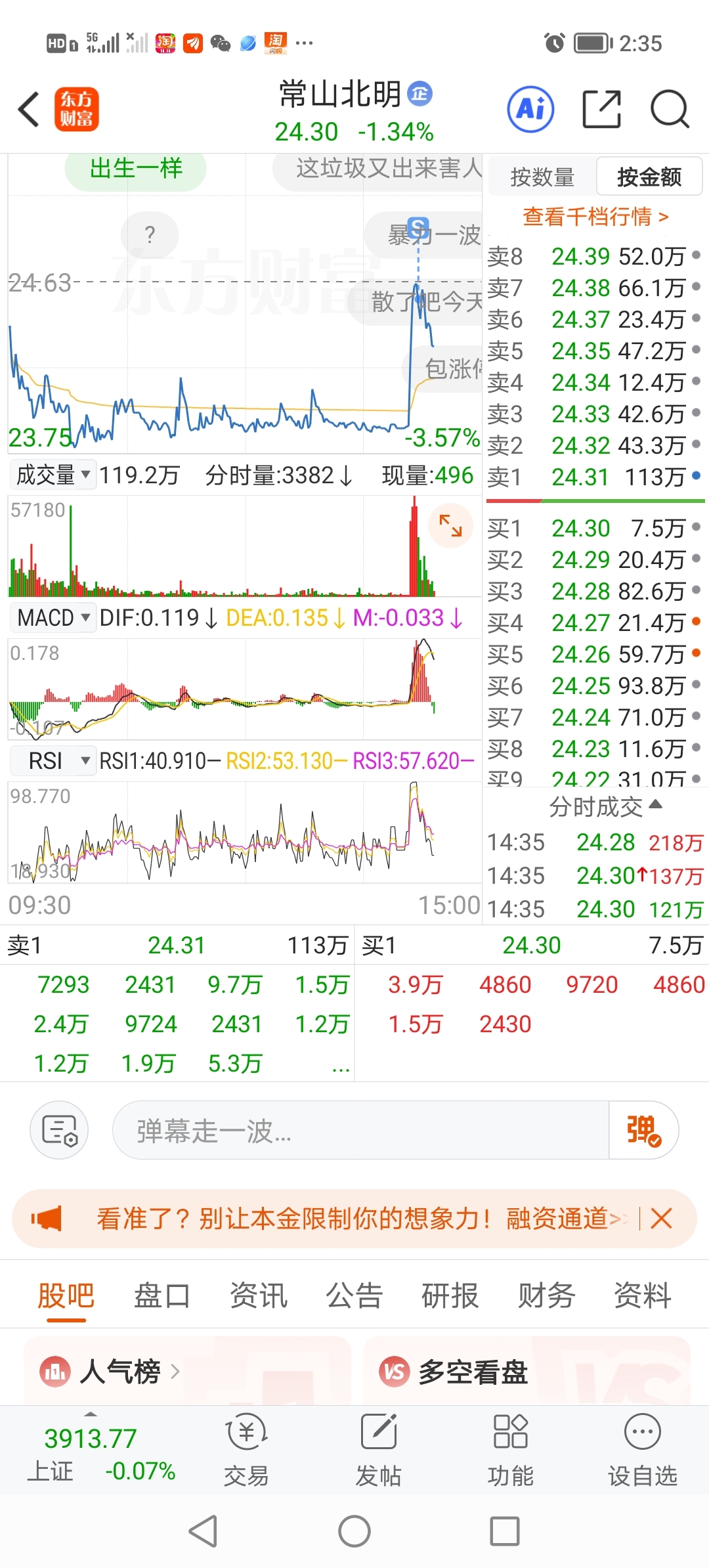
Task: Open the 成交量 indicator dropdown
Action: 53,474
